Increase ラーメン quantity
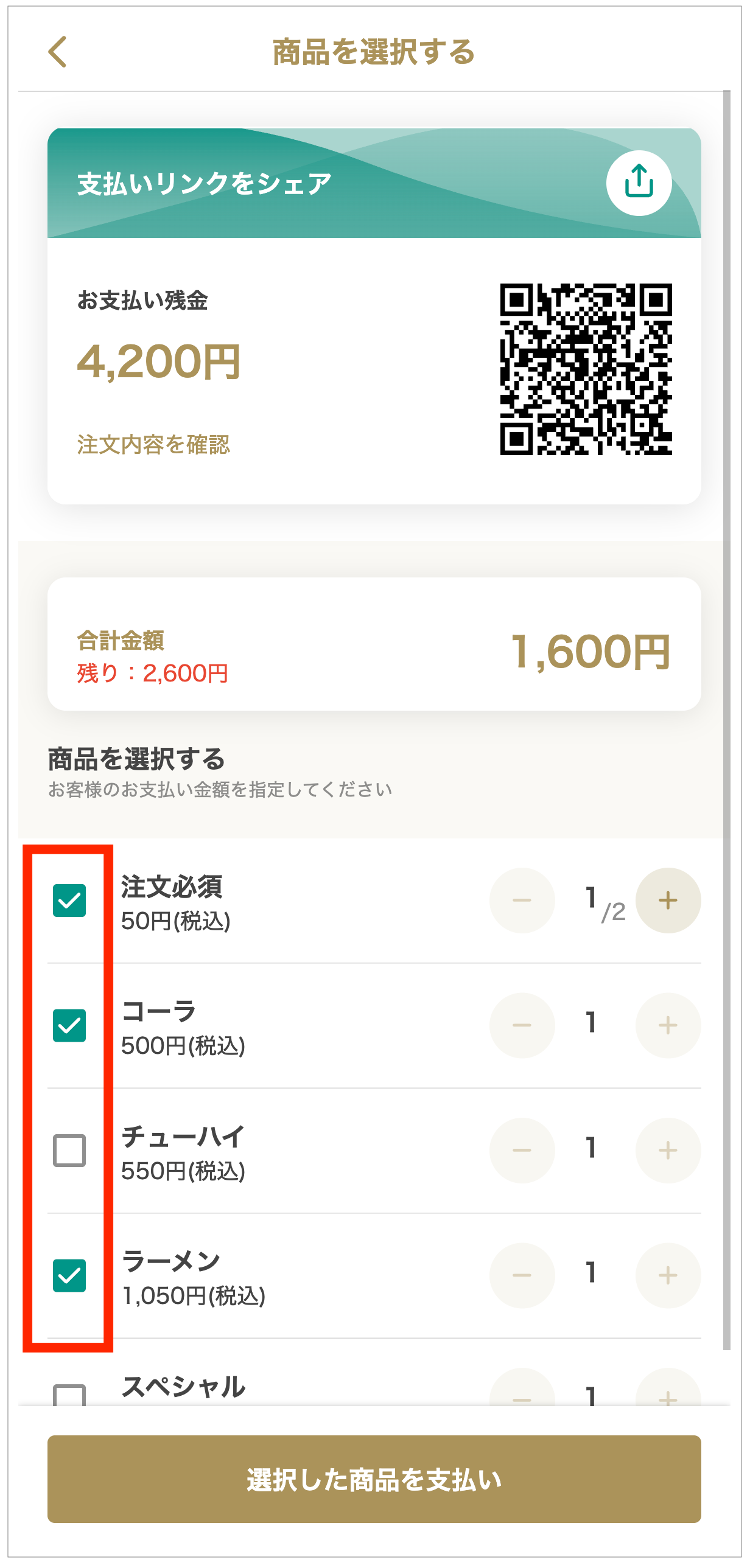Image resolution: width=750 pixels, height=1568 pixels. pos(668,1275)
